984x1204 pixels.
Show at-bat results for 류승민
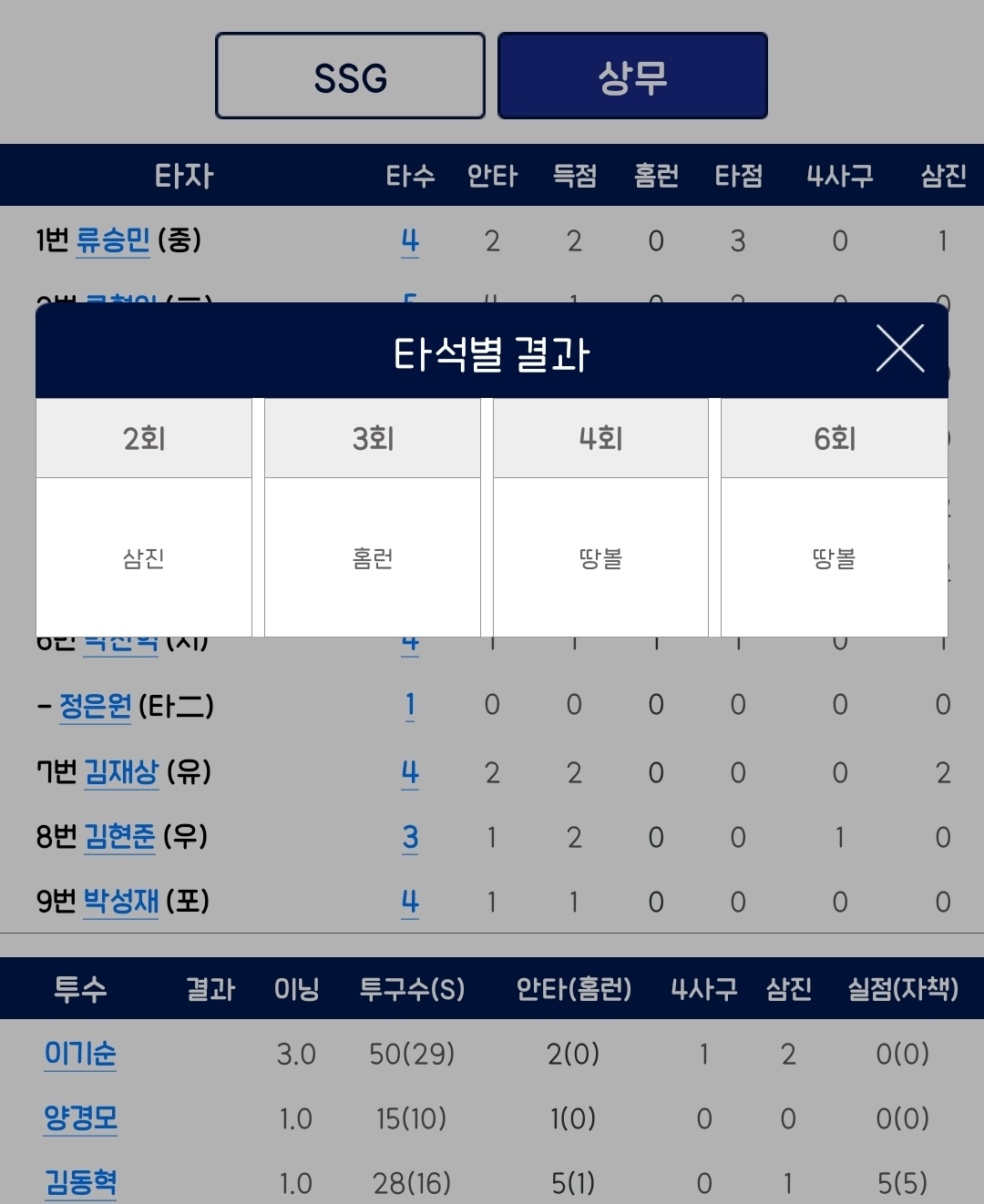coord(410,241)
